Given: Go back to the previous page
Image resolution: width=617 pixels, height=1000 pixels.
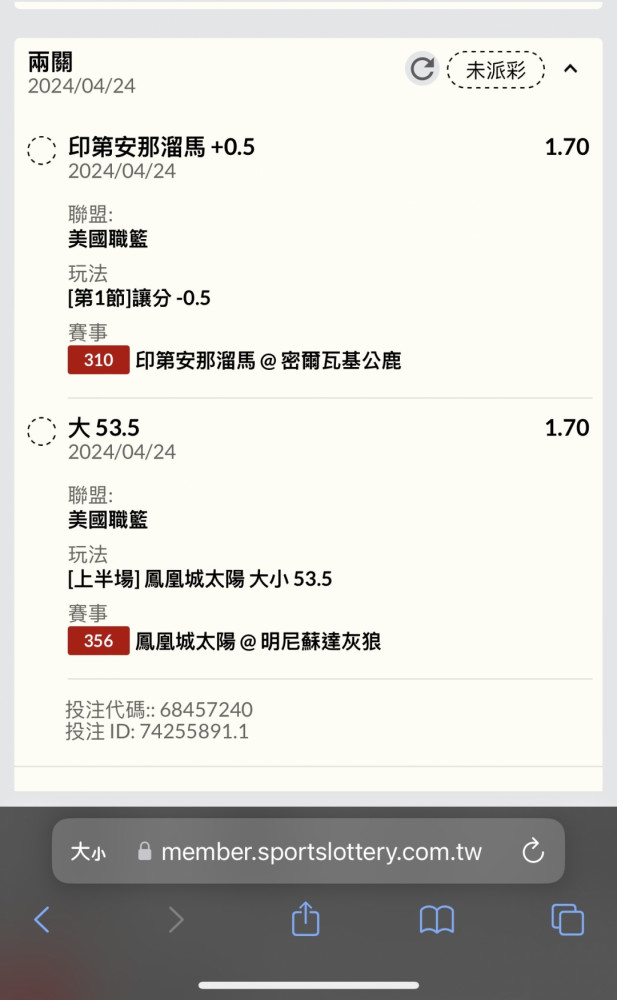Looking at the screenshot, I should coord(42,920).
